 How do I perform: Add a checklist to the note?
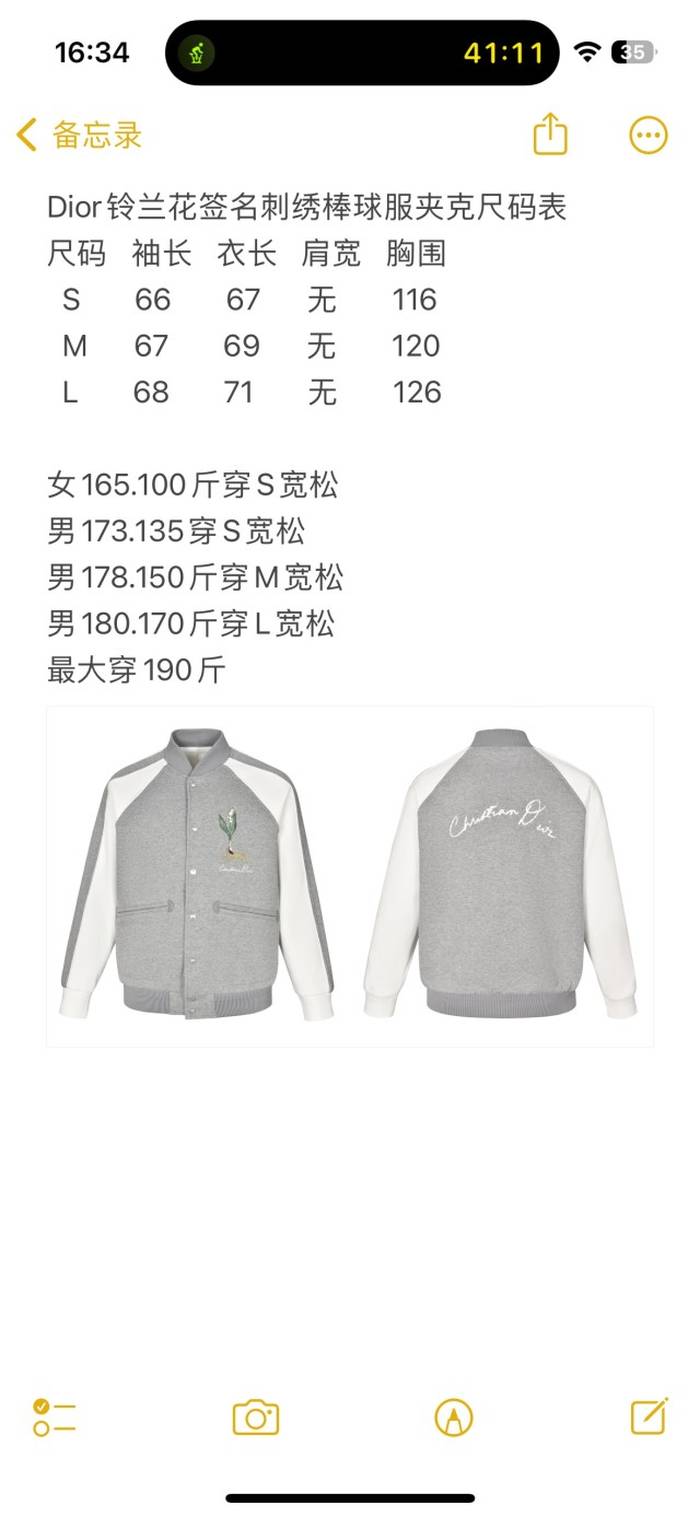(54, 1417)
